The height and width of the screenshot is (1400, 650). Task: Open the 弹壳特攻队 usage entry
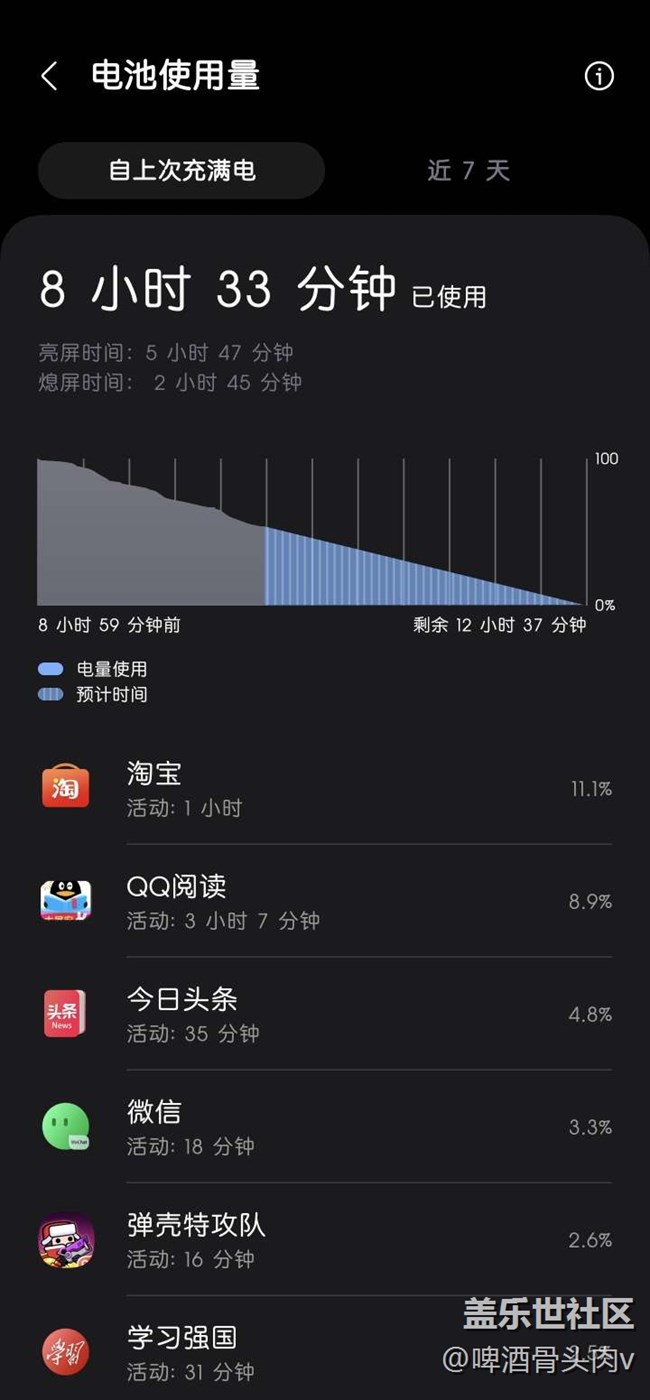(325, 1240)
